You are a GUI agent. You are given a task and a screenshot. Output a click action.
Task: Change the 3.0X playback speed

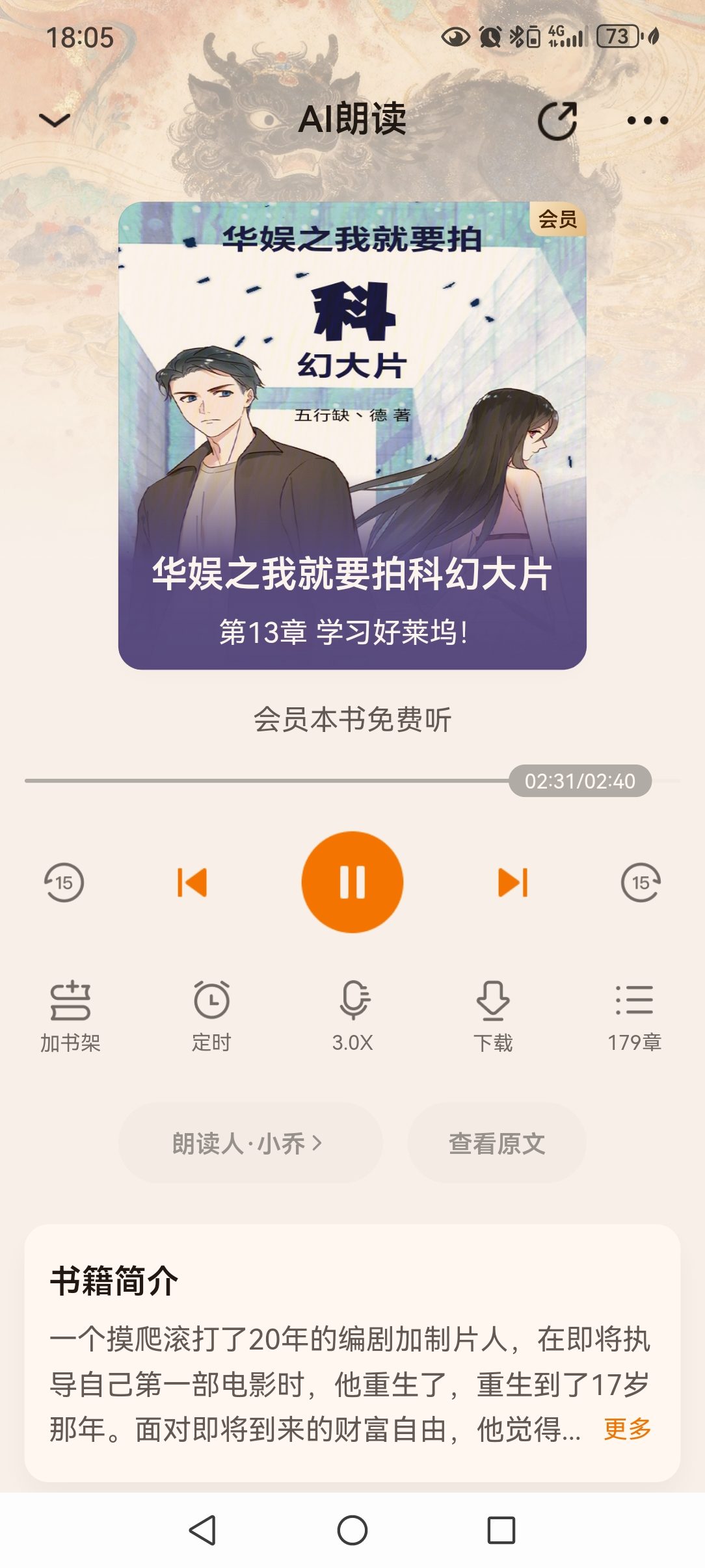[x=352, y=1015]
